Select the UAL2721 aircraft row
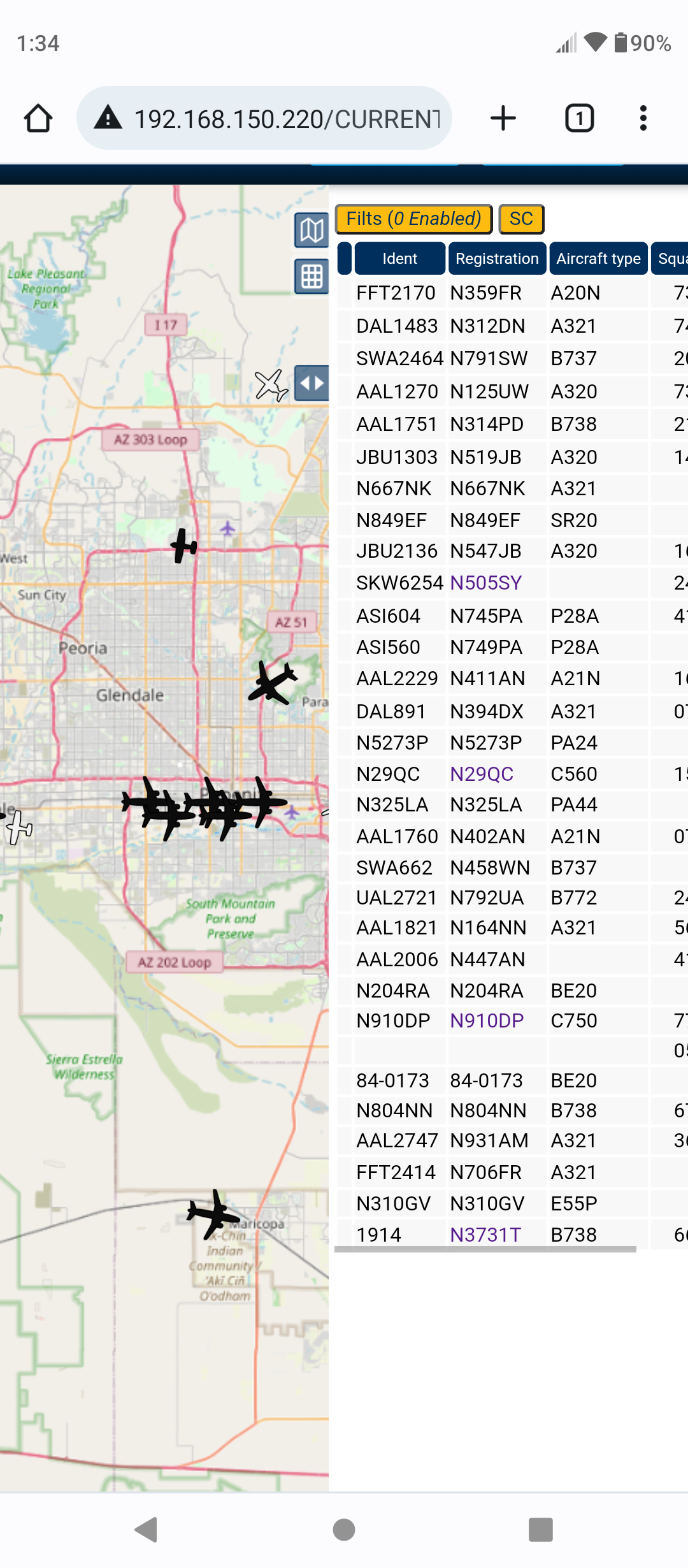 point(512,897)
